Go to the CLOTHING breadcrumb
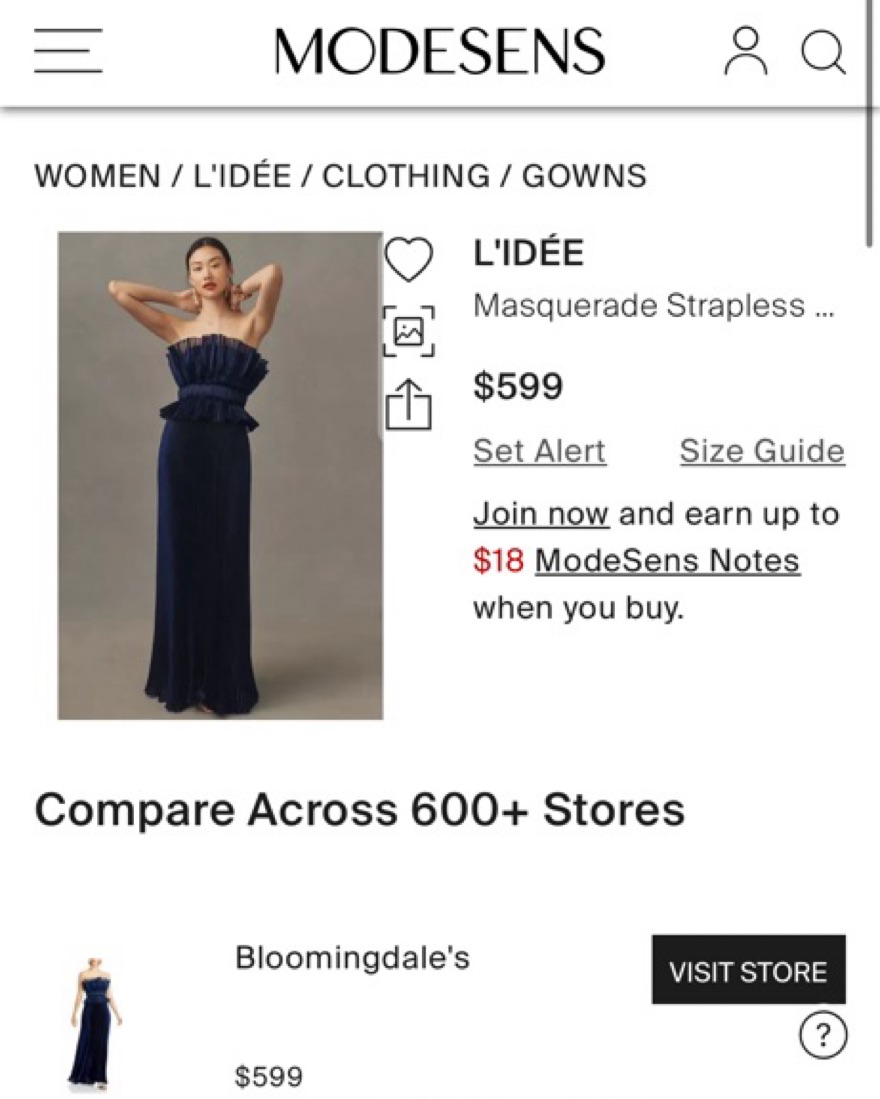The height and width of the screenshot is (1099, 880). coord(406,176)
